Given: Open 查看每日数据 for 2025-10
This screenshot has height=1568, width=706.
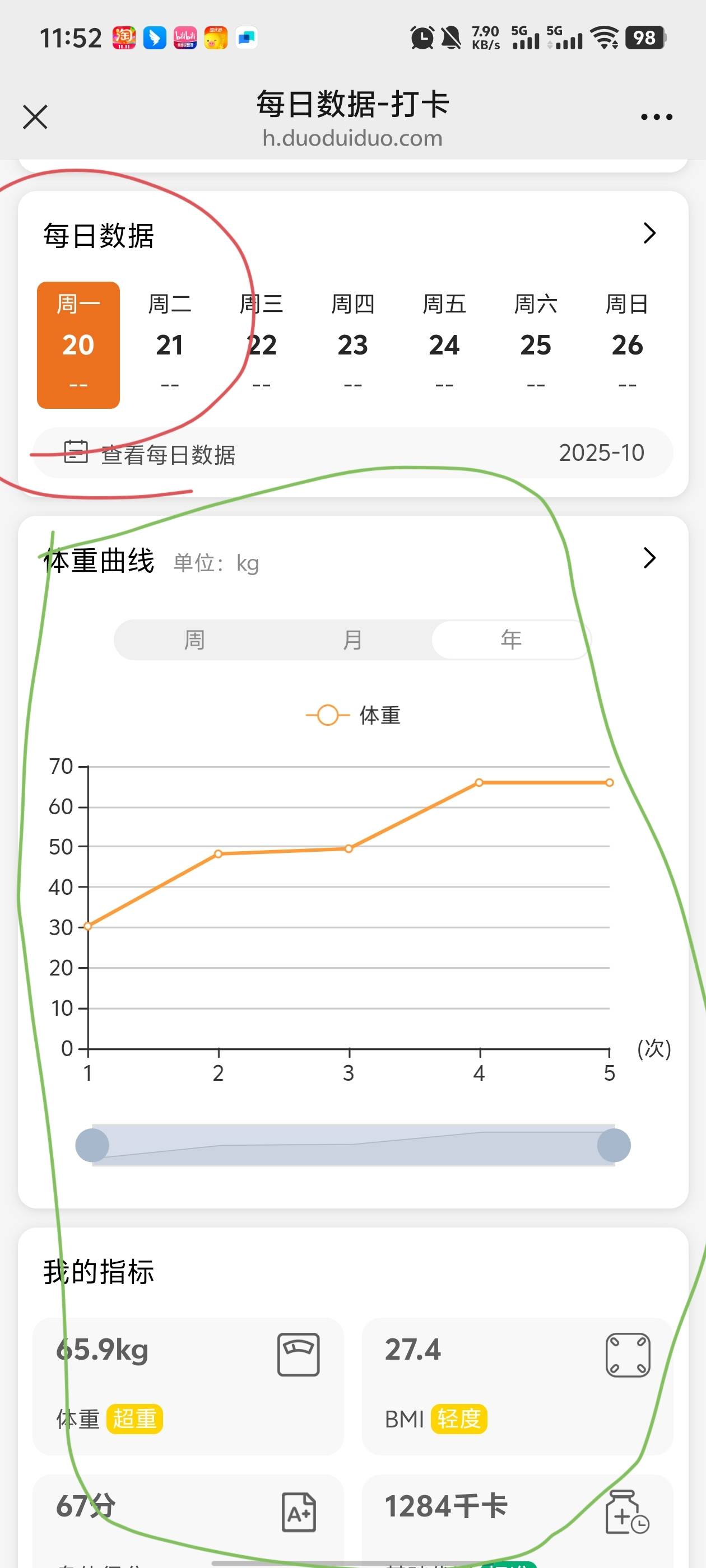Looking at the screenshot, I should coord(352,454).
